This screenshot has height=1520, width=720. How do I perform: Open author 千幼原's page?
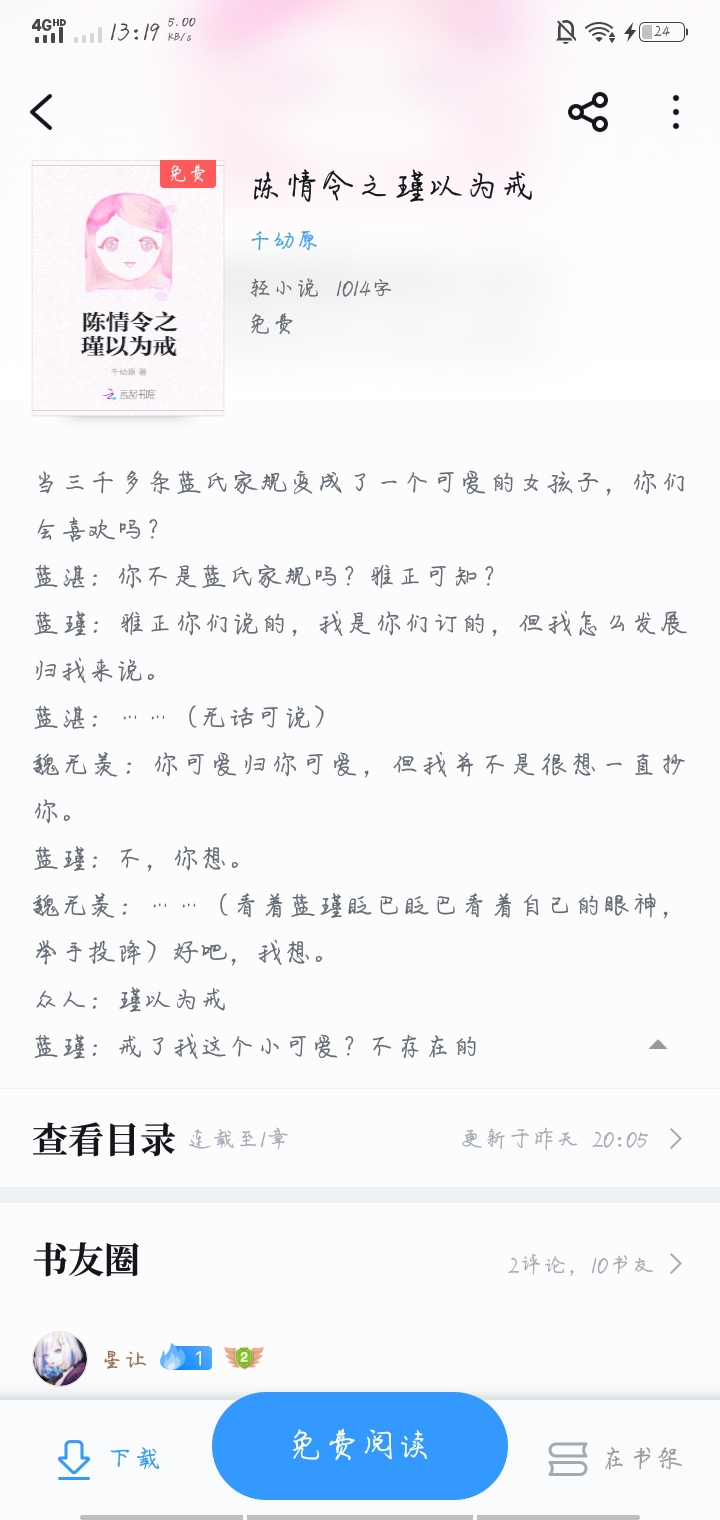[x=284, y=240]
